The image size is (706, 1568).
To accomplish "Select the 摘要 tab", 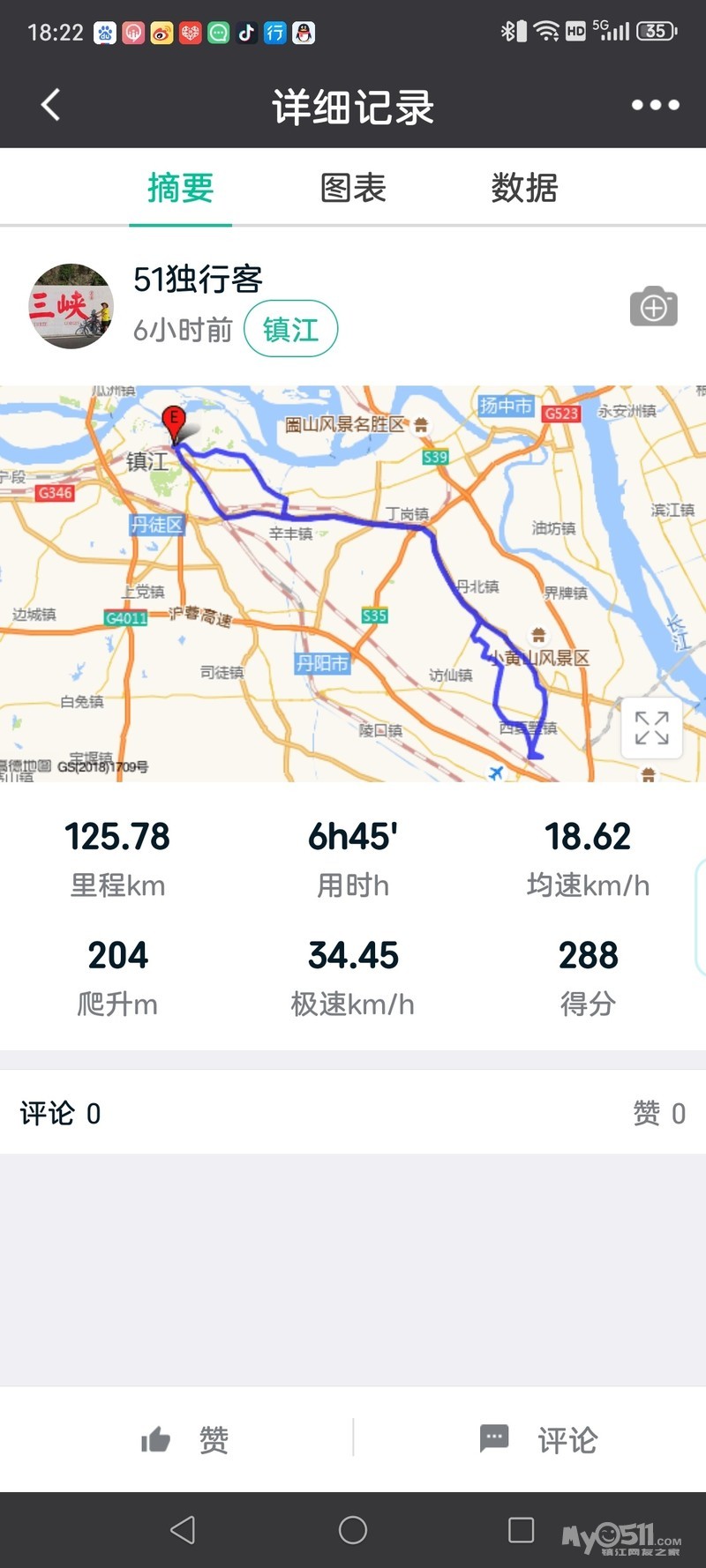I will (x=181, y=188).
